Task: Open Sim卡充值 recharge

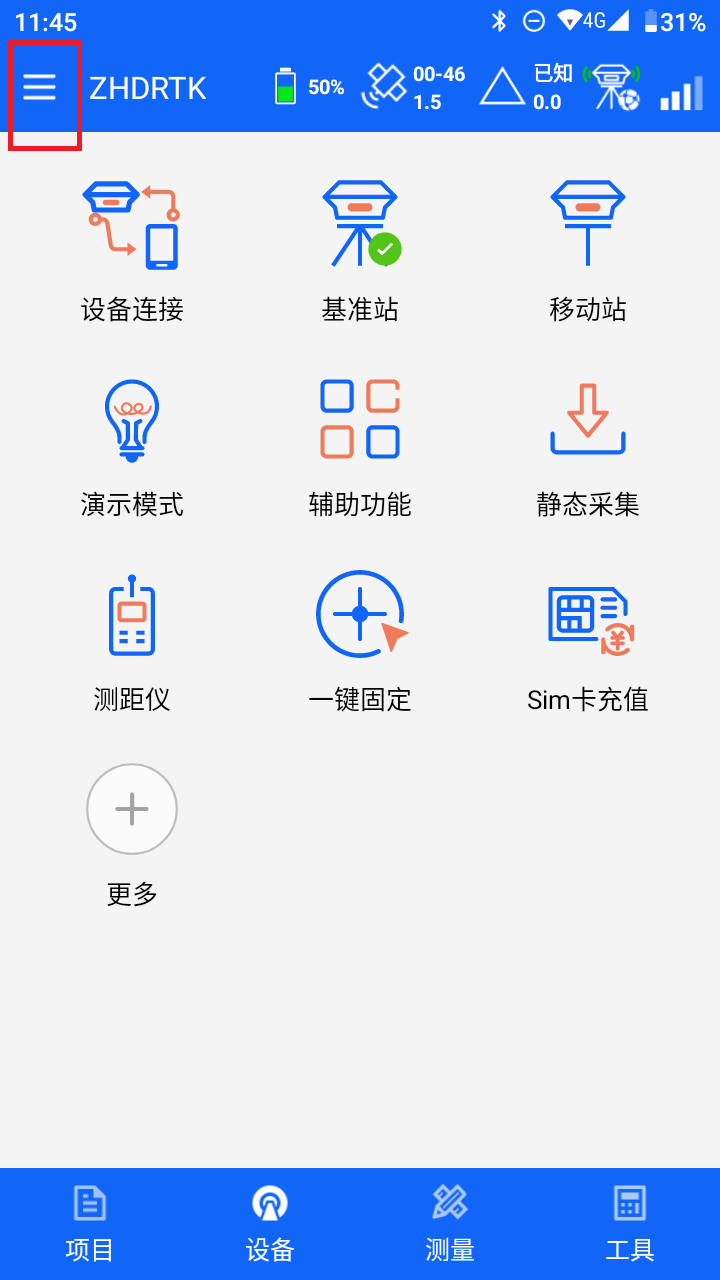Action: tap(588, 642)
